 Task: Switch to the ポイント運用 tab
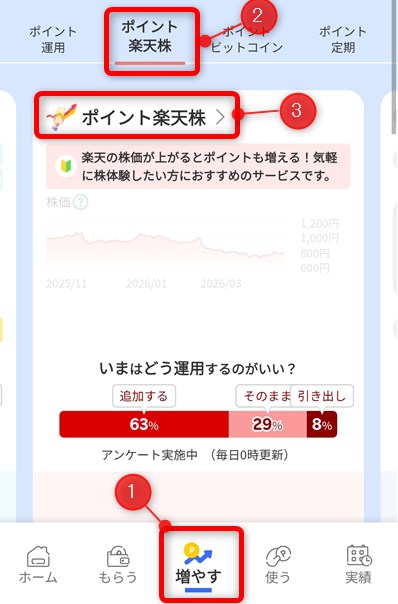tap(53, 39)
